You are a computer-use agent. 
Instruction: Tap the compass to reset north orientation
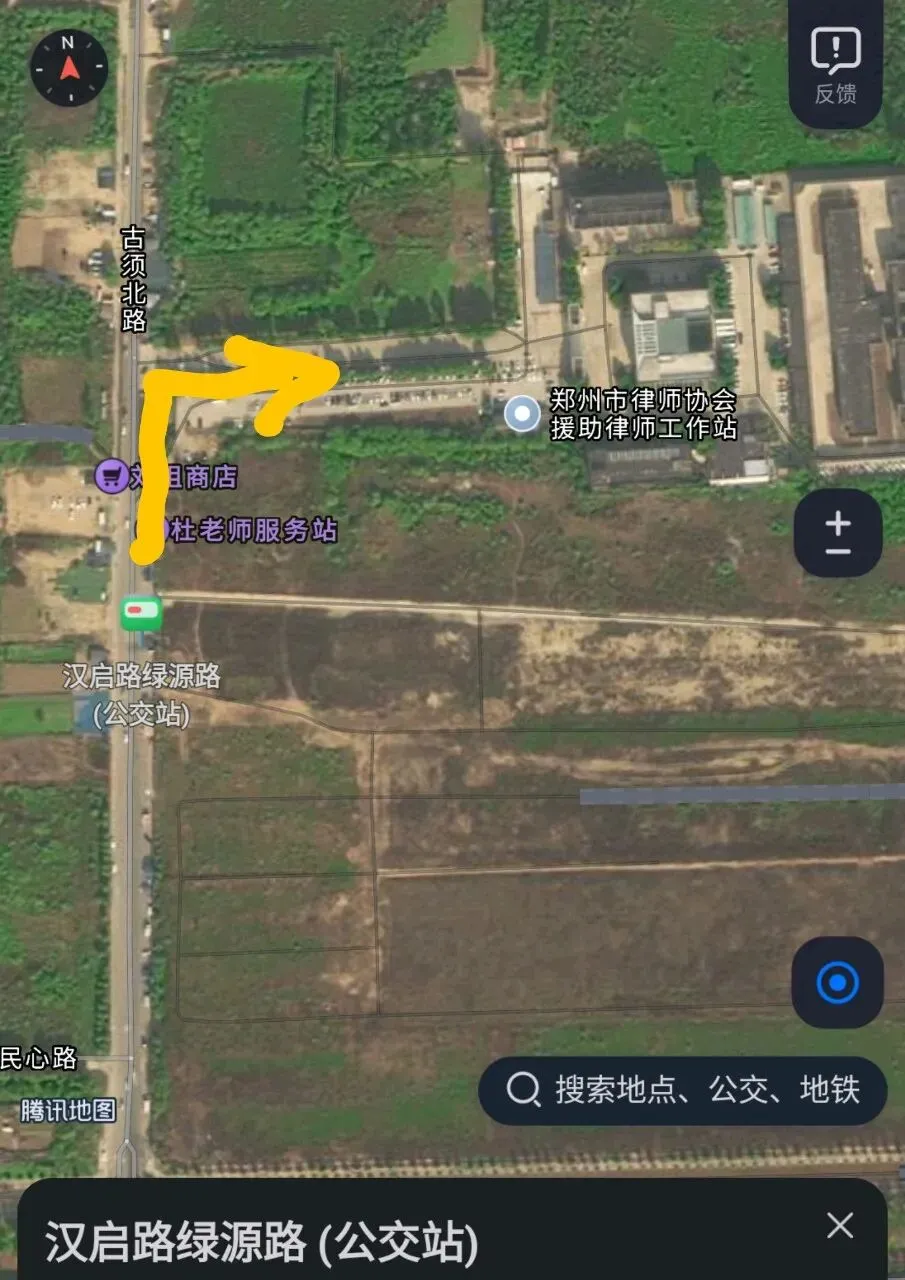[x=69, y=69]
